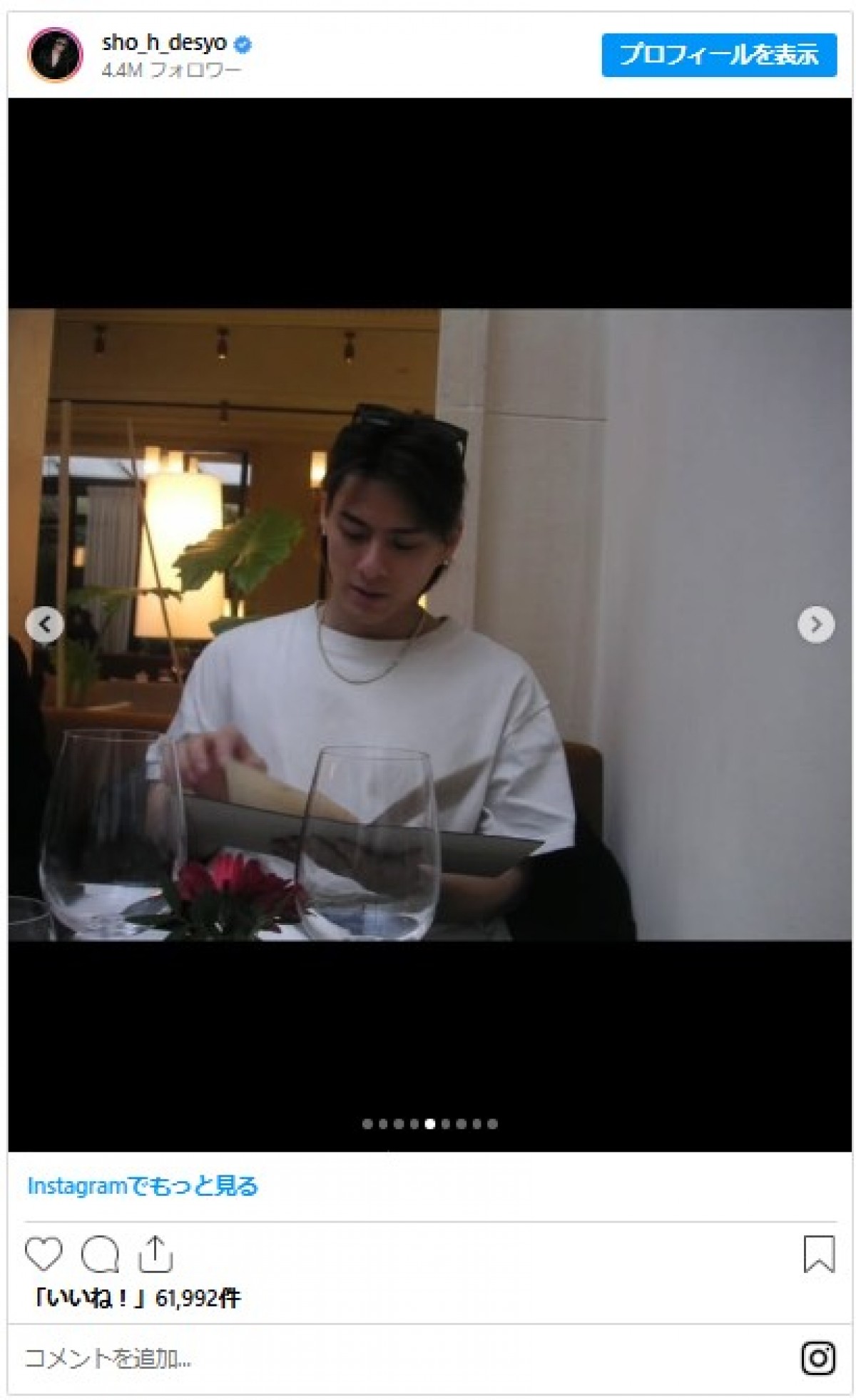
Task: Go to next photo in carousel
Action: tap(815, 625)
